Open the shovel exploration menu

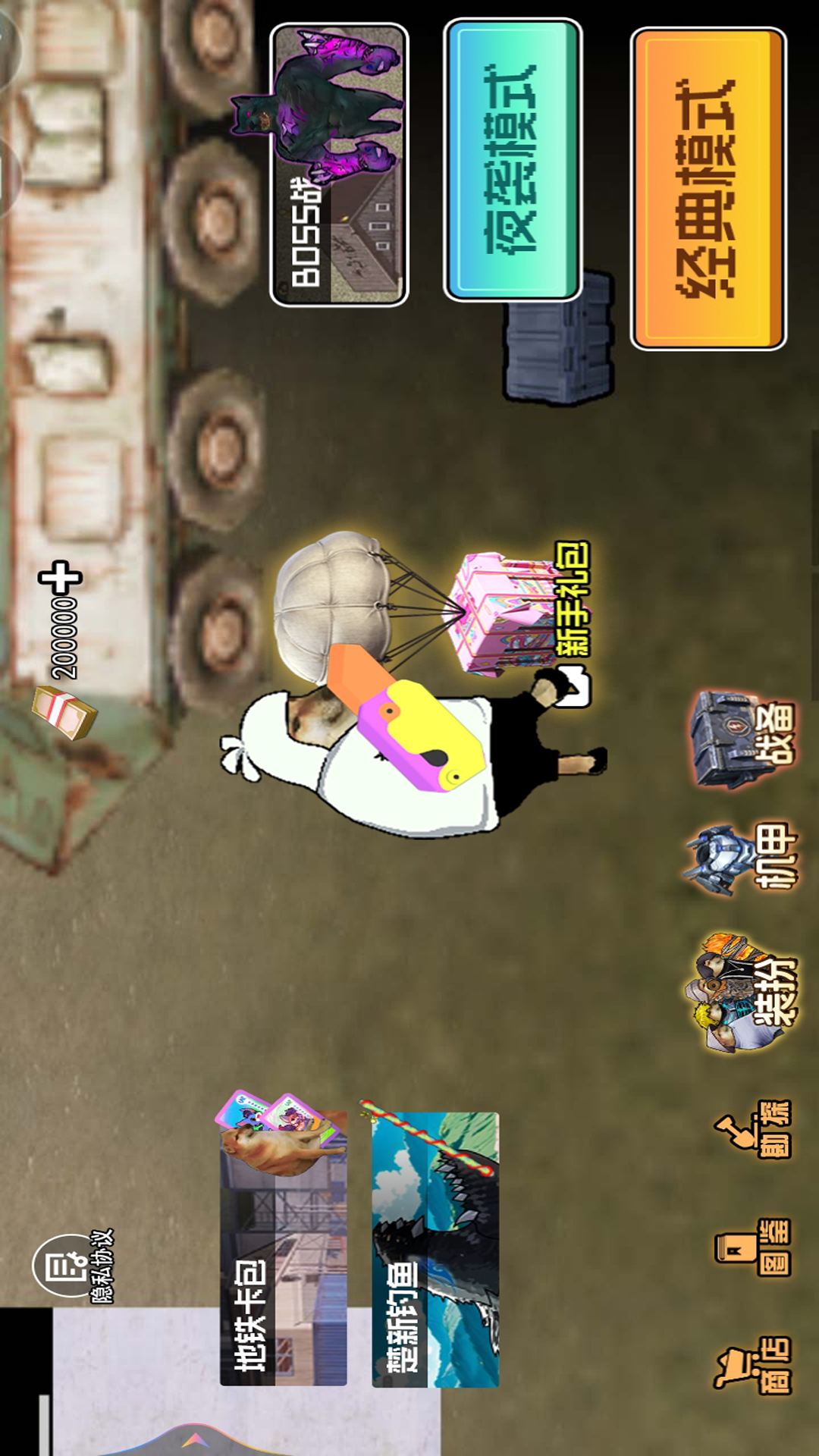click(755, 1129)
